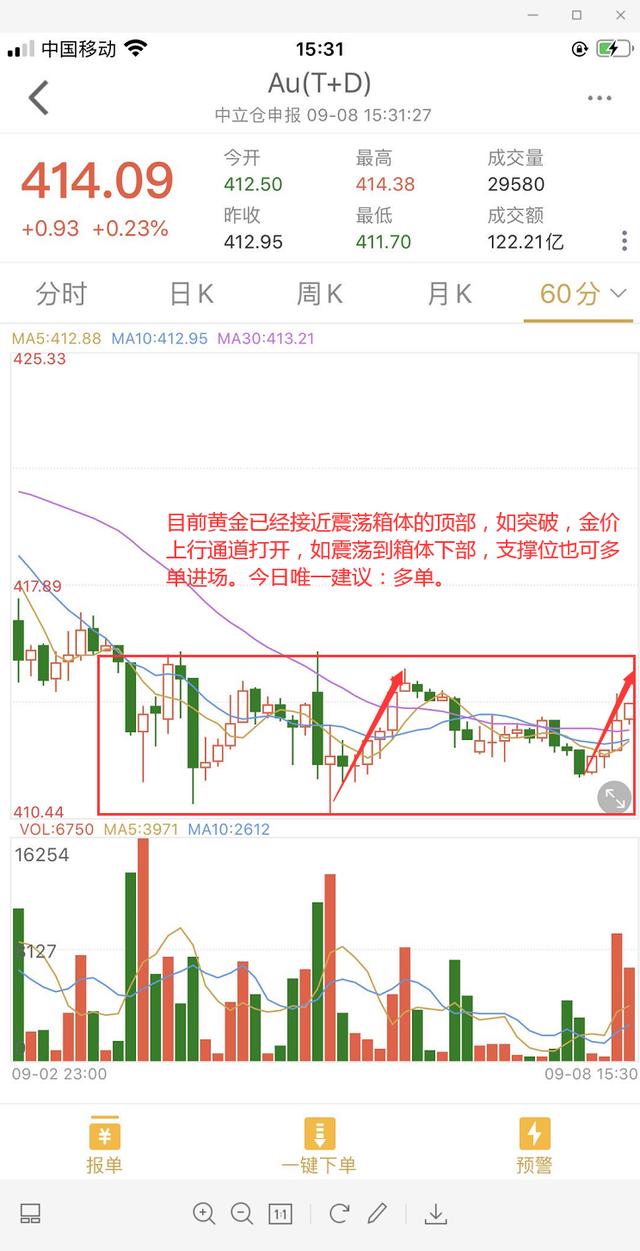Zoom out of the image
The height and width of the screenshot is (1251, 640).
(242, 1214)
